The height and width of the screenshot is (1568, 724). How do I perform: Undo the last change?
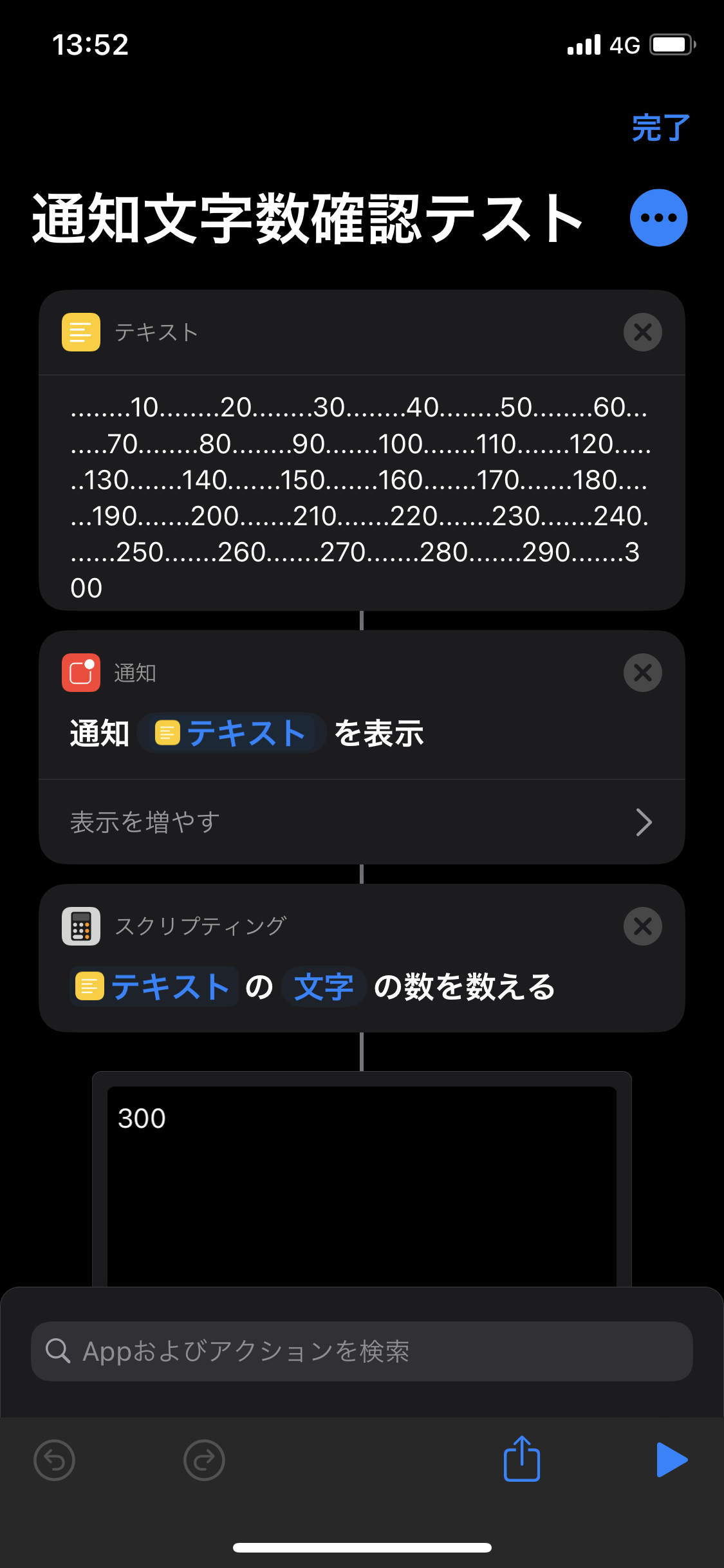[54, 1460]
